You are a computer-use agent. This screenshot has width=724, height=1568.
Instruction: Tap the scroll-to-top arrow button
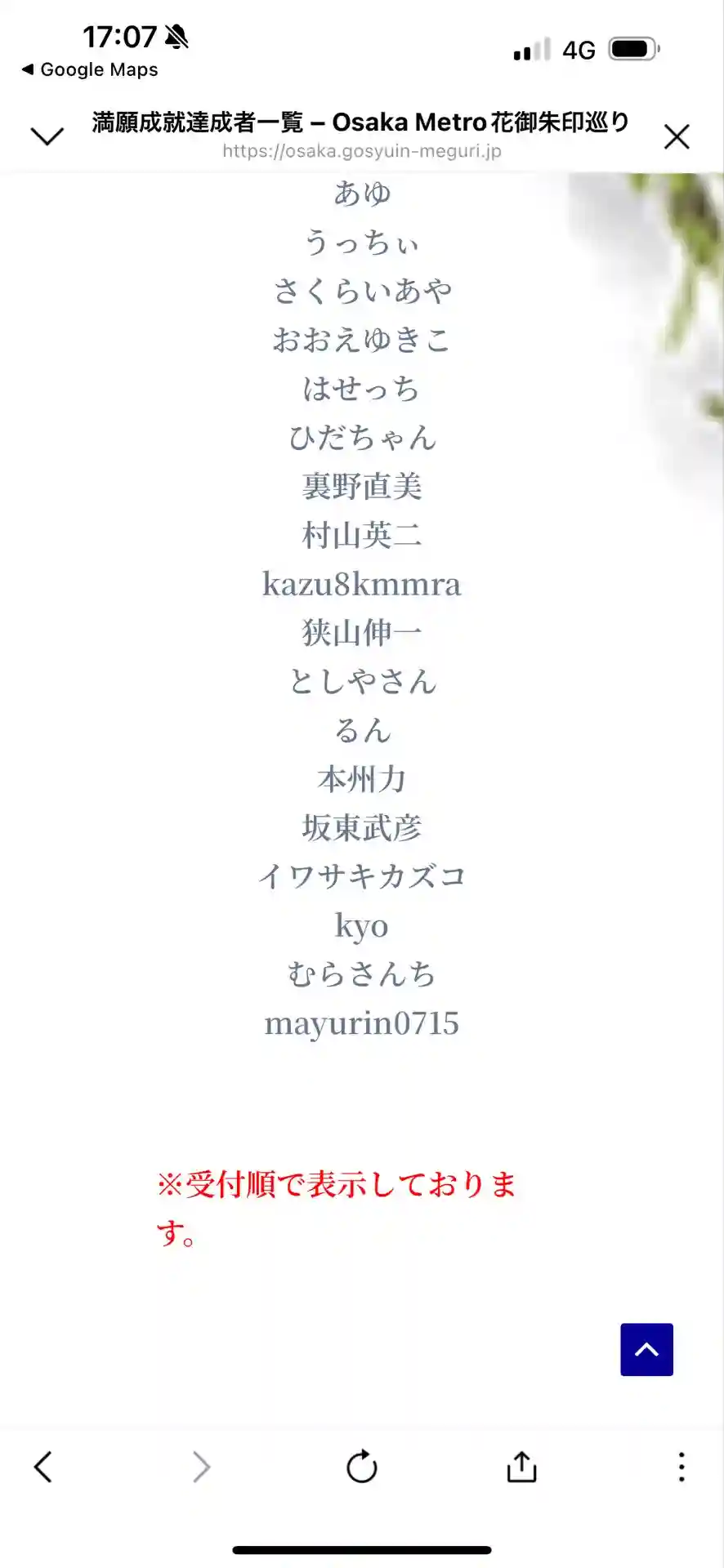(646, 1350)
